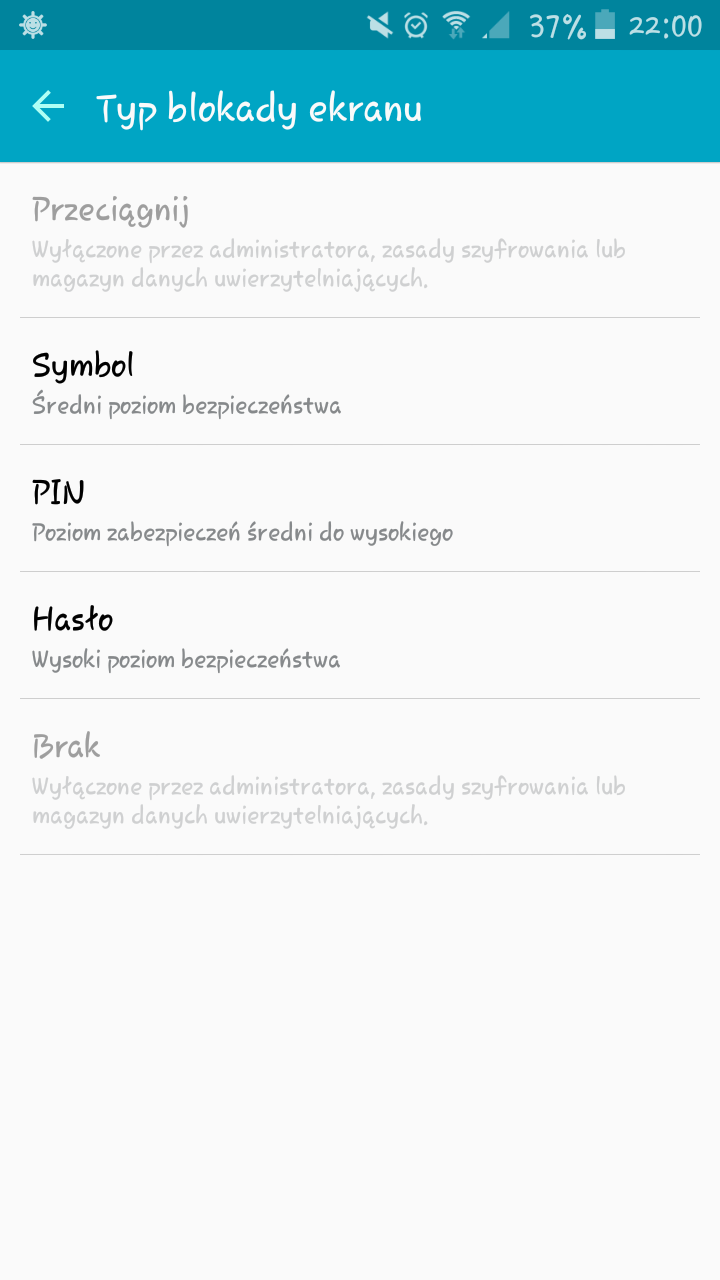Screen dimensions: 720x1280
Task: Select Symbol as screen lock type
Action: [360, 381]
